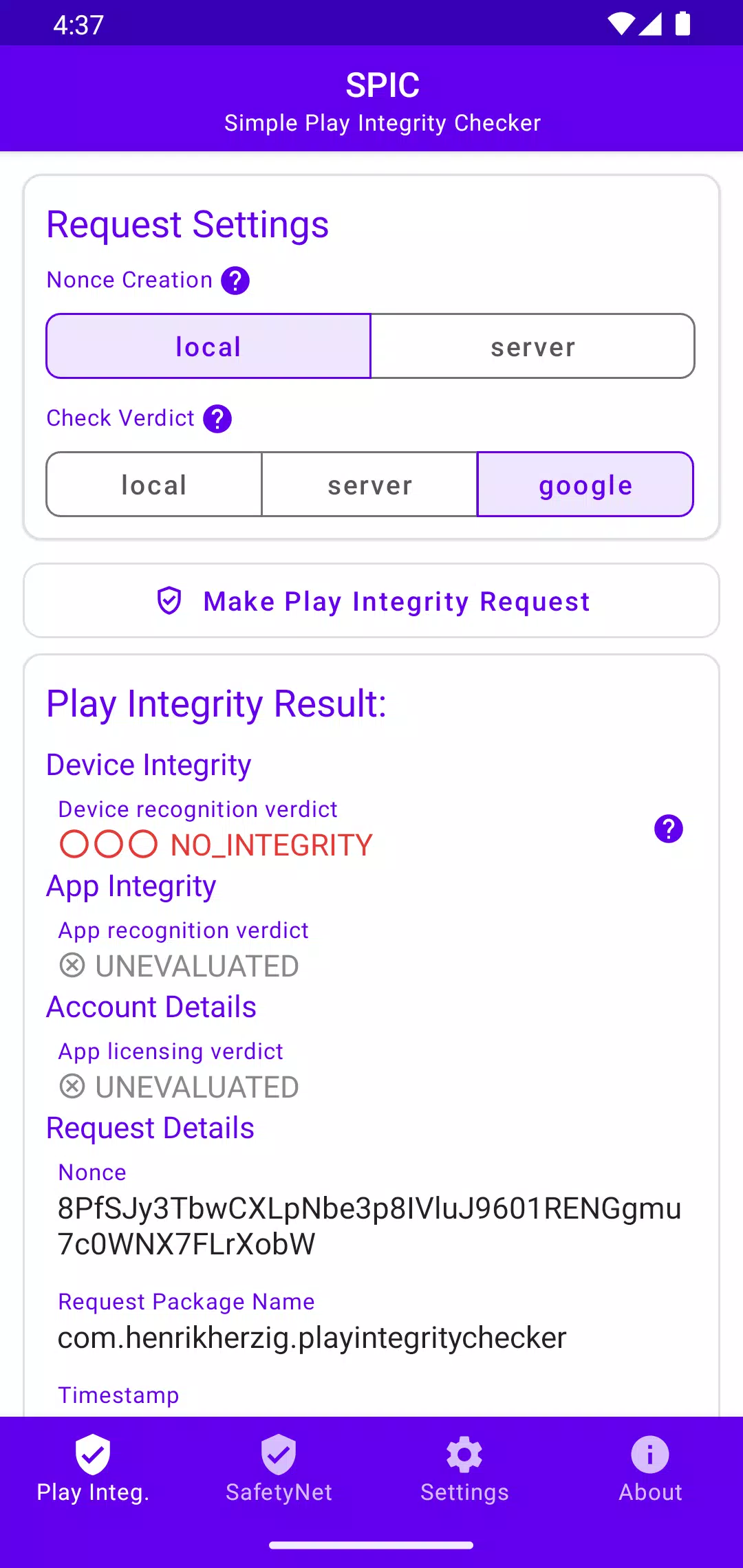Select local for Nonce Creation
743x1568 pixels.
click(x=208, y=347)
